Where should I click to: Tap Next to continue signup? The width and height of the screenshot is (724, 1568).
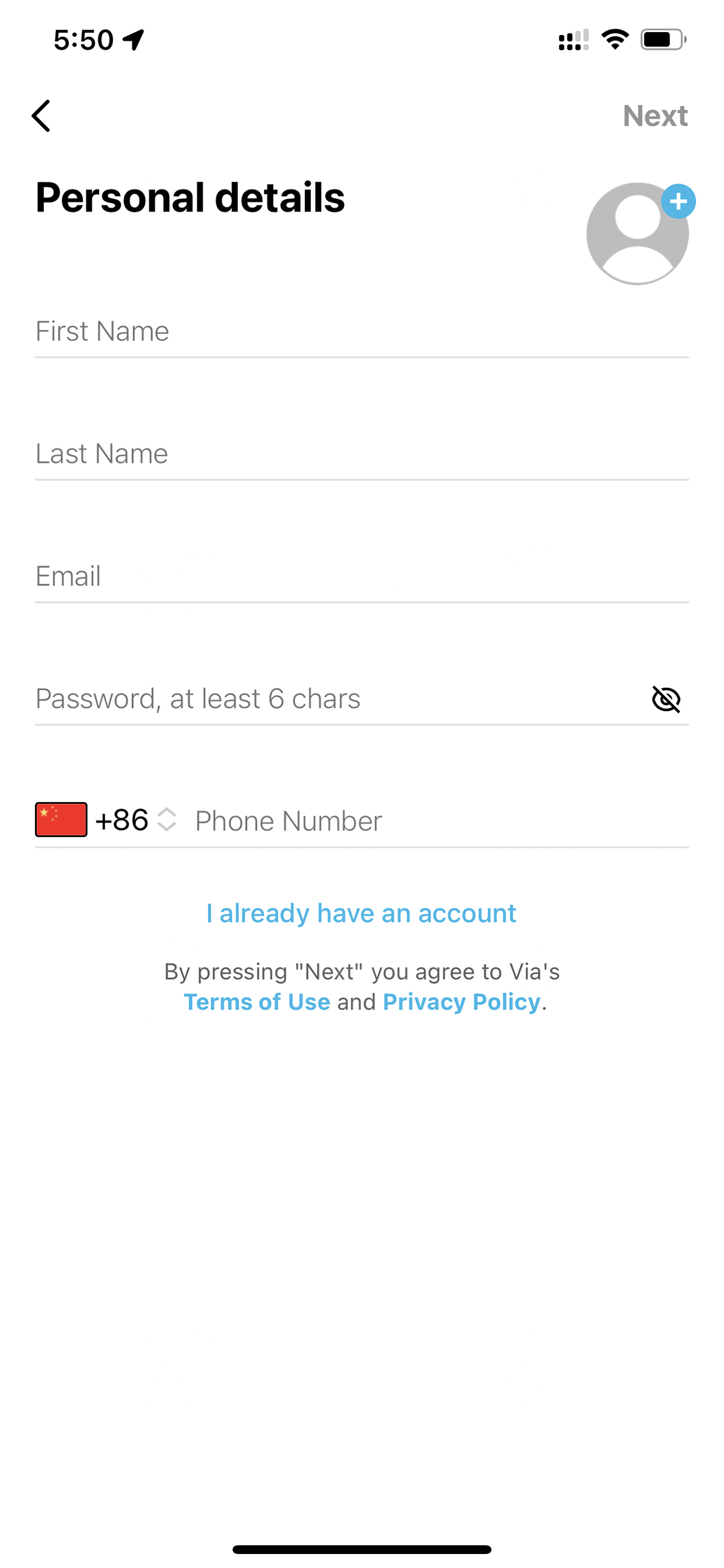655,116
